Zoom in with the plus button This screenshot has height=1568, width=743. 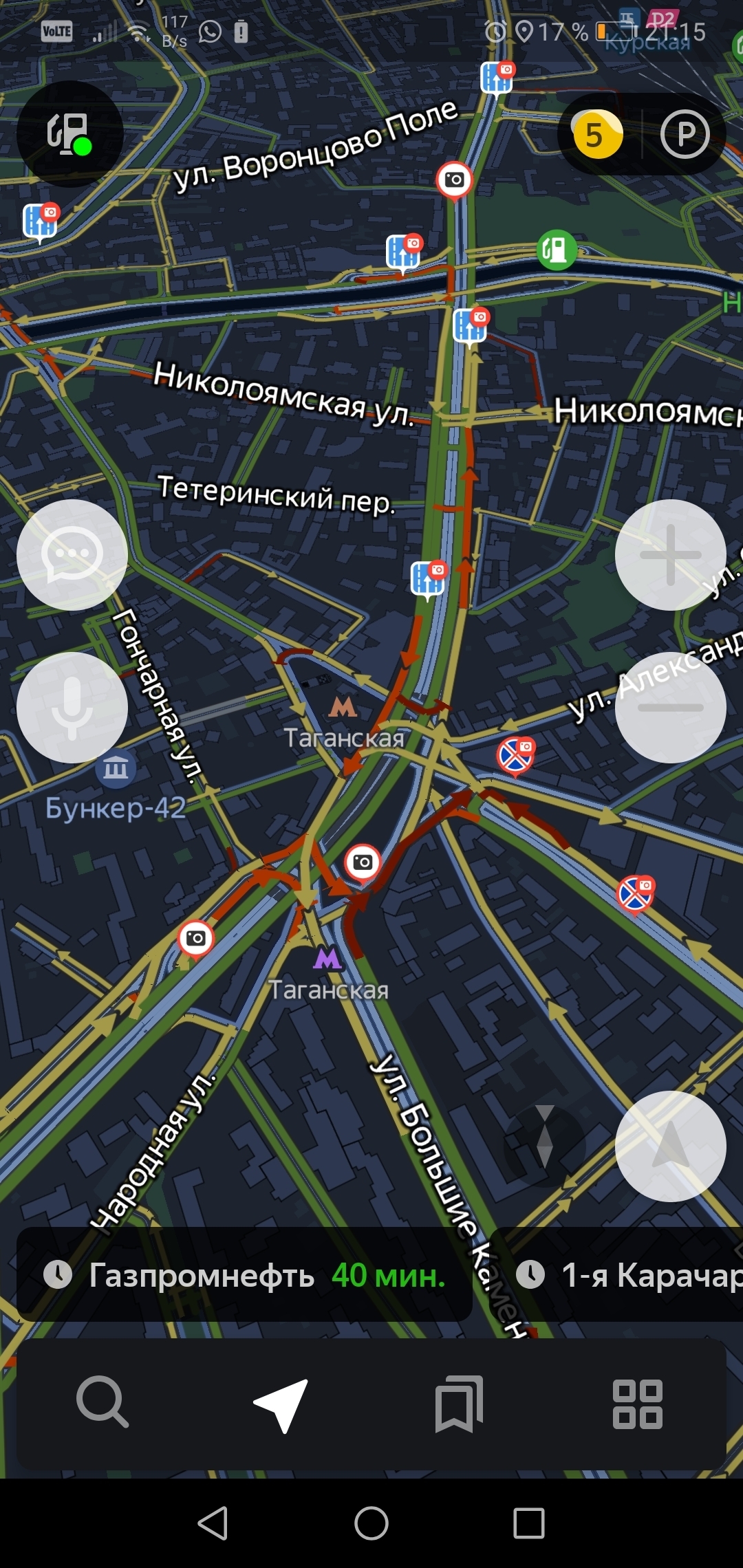671,554
